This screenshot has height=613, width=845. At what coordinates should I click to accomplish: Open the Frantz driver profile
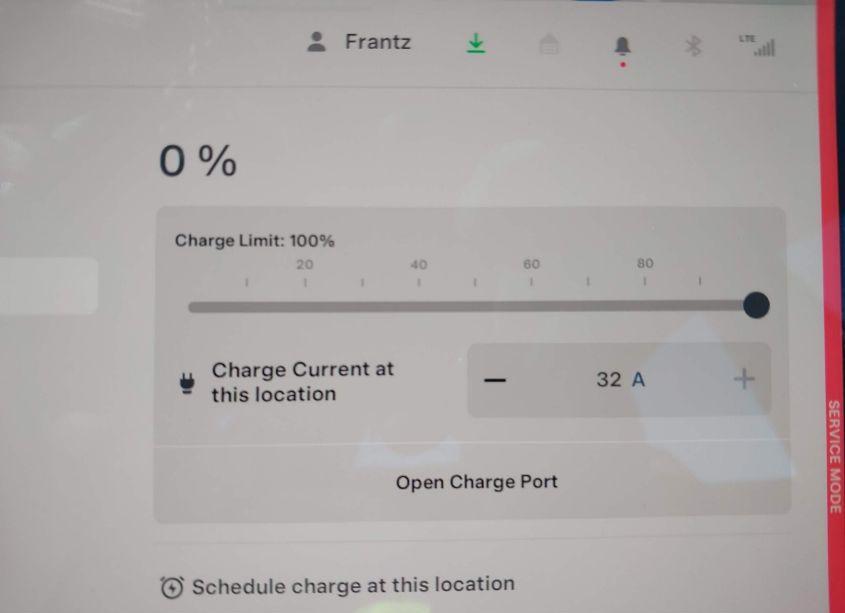tap(360, 42)
